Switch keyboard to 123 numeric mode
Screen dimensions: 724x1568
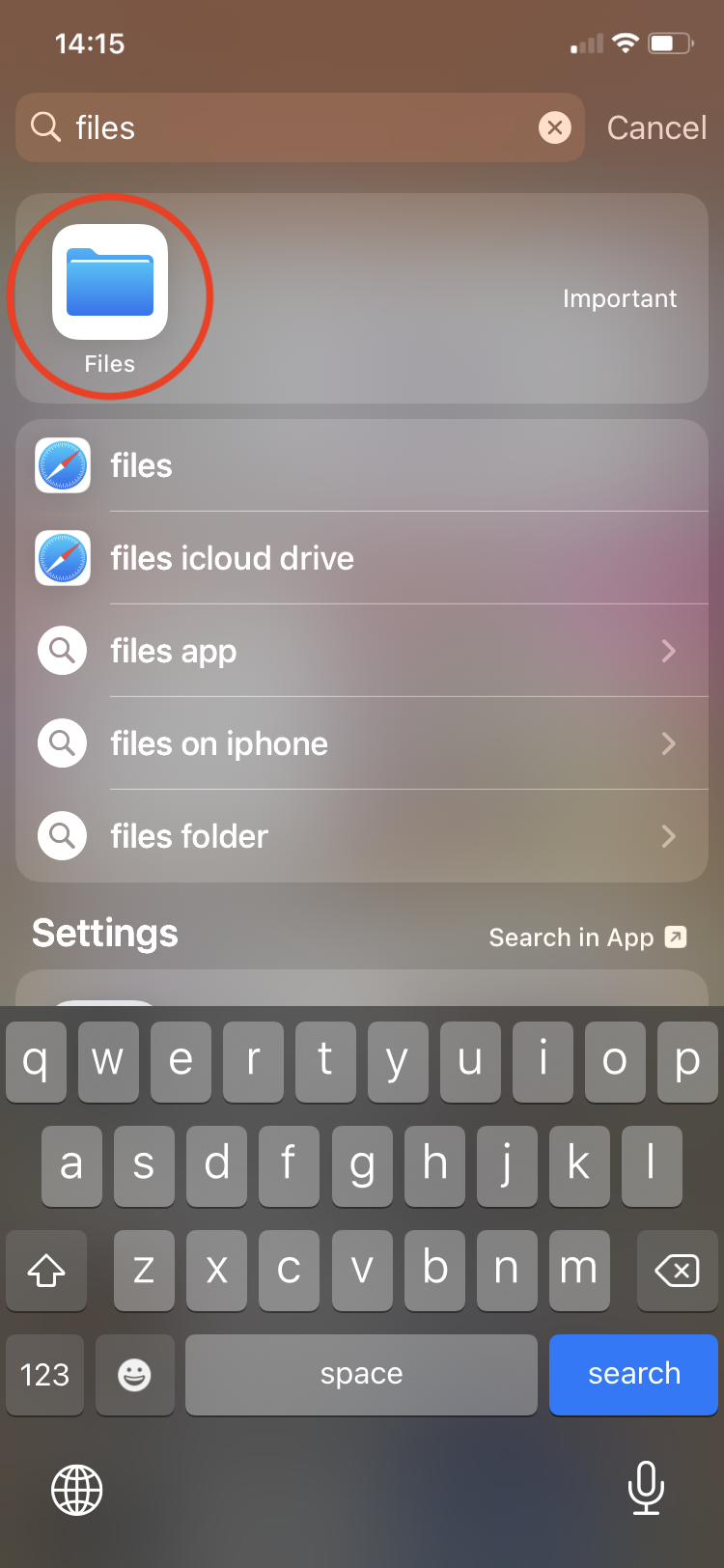pyautogui.click(x=44, y=1374)
